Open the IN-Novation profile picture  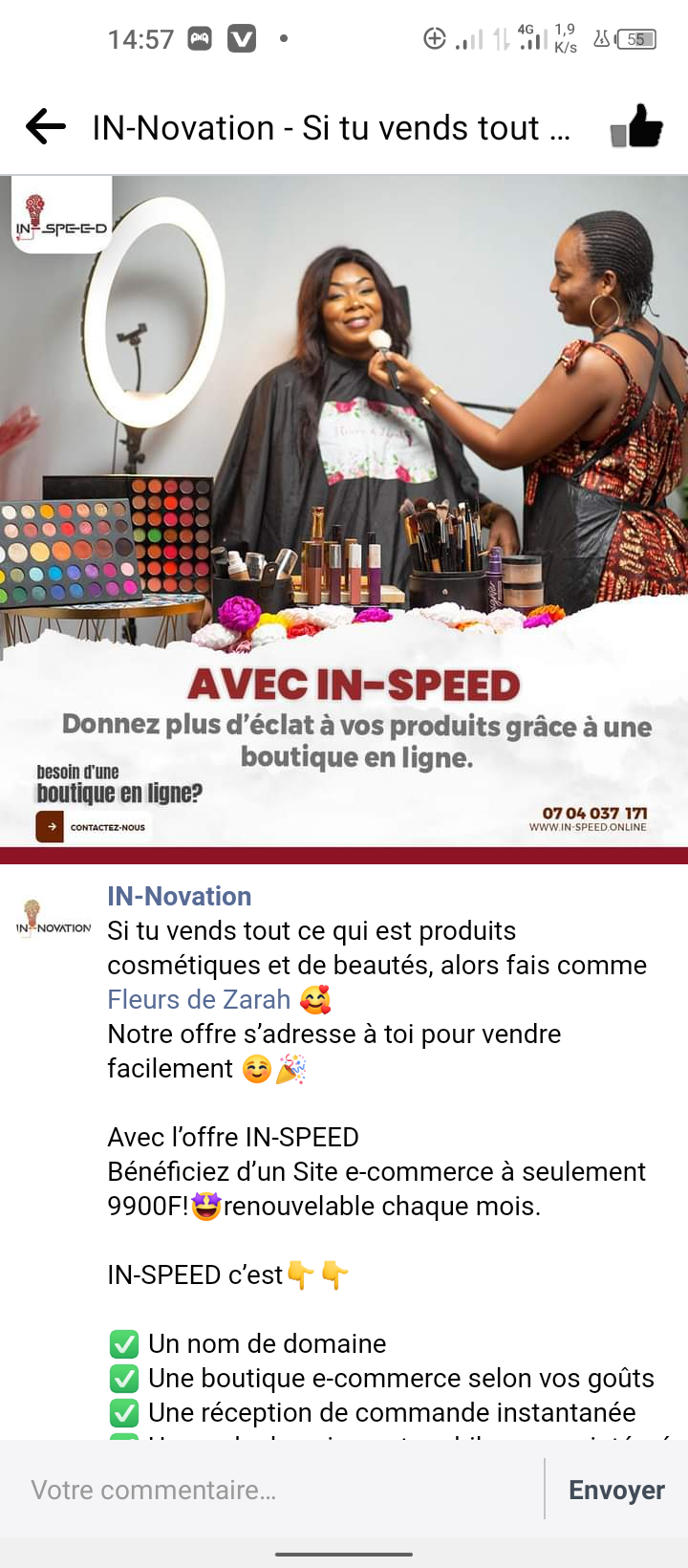(53, 918)
